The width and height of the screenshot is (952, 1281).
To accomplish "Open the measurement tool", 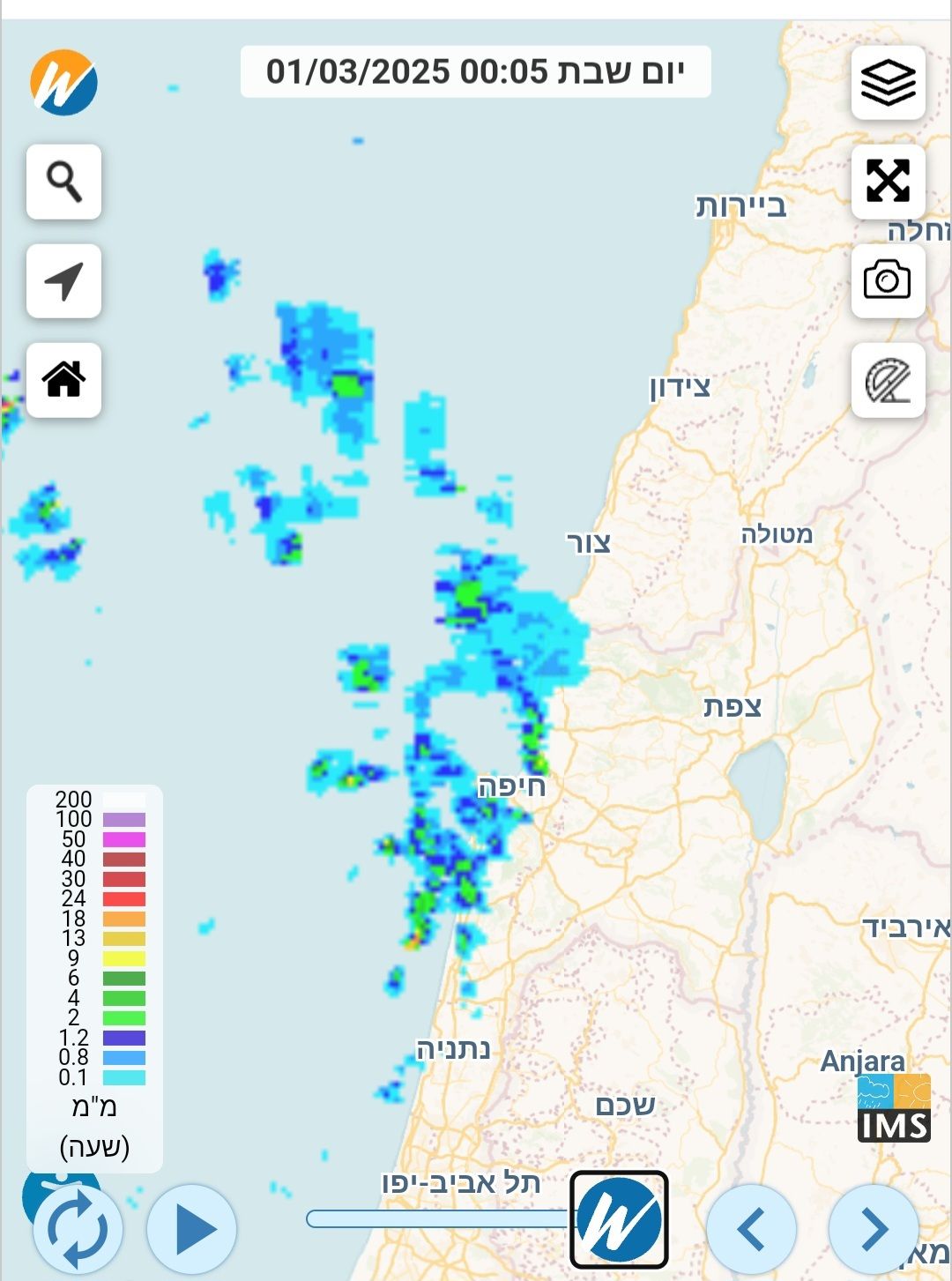I will [x=888, y=381].
